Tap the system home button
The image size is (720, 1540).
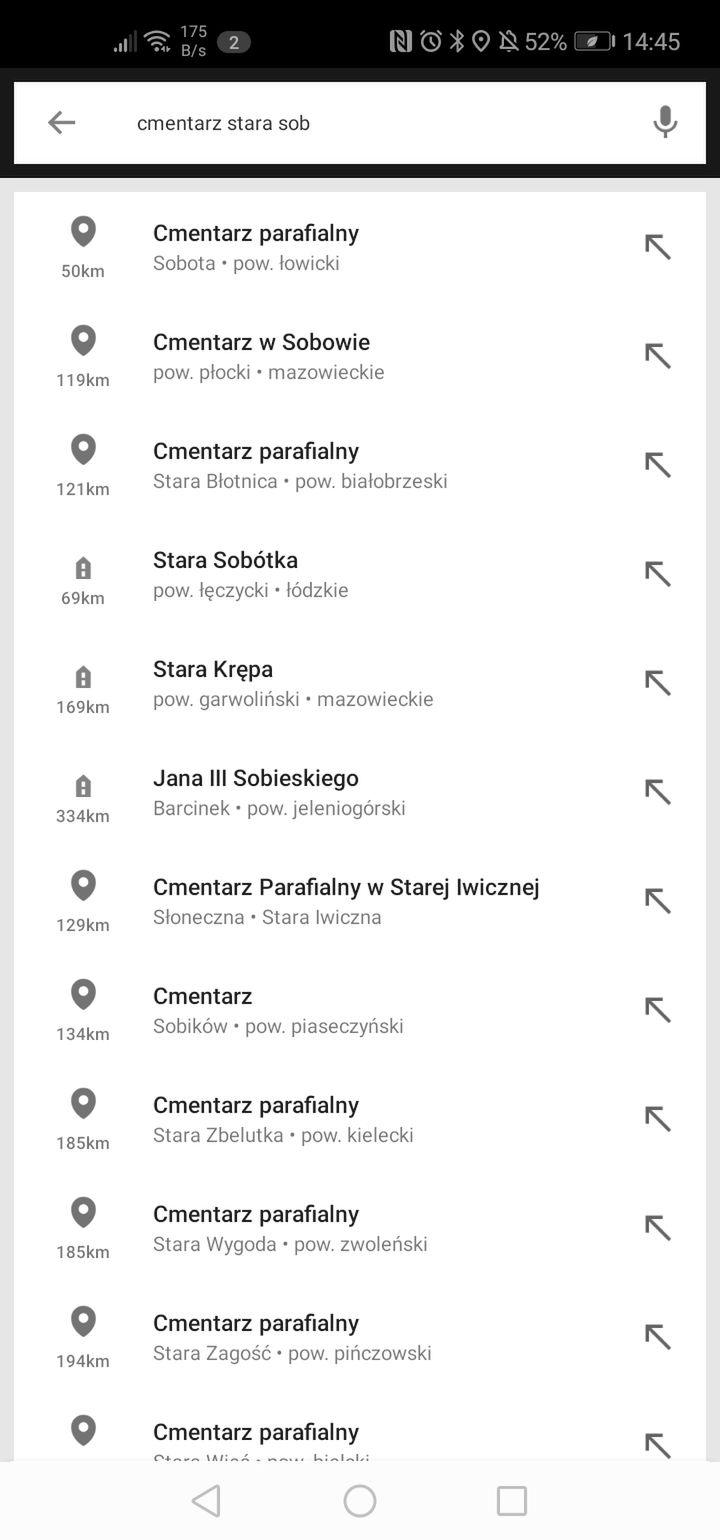click(360, 1500)
